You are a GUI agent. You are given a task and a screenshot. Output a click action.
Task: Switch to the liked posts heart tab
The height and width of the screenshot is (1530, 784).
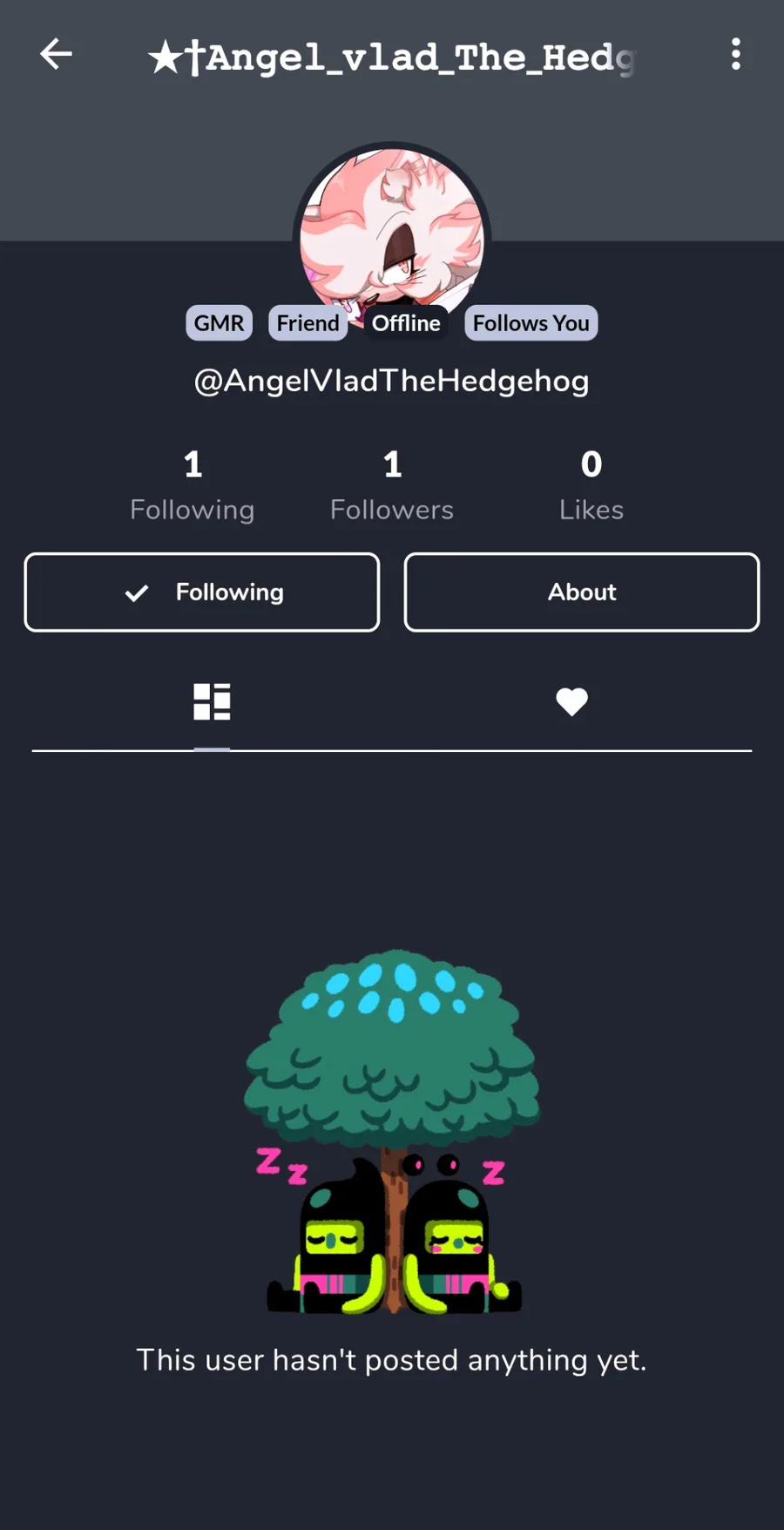coord(572,702)
